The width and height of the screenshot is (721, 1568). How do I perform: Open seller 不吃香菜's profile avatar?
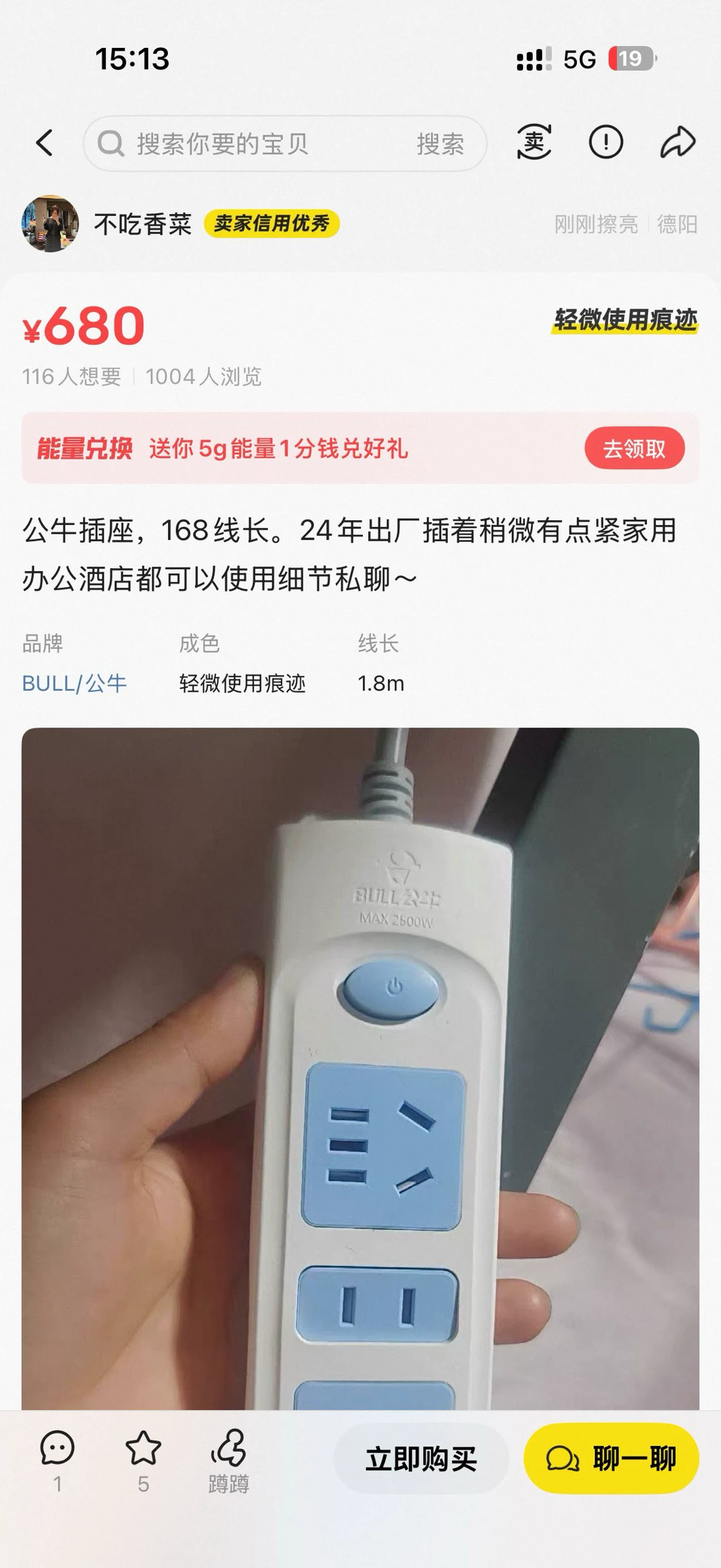50,224
